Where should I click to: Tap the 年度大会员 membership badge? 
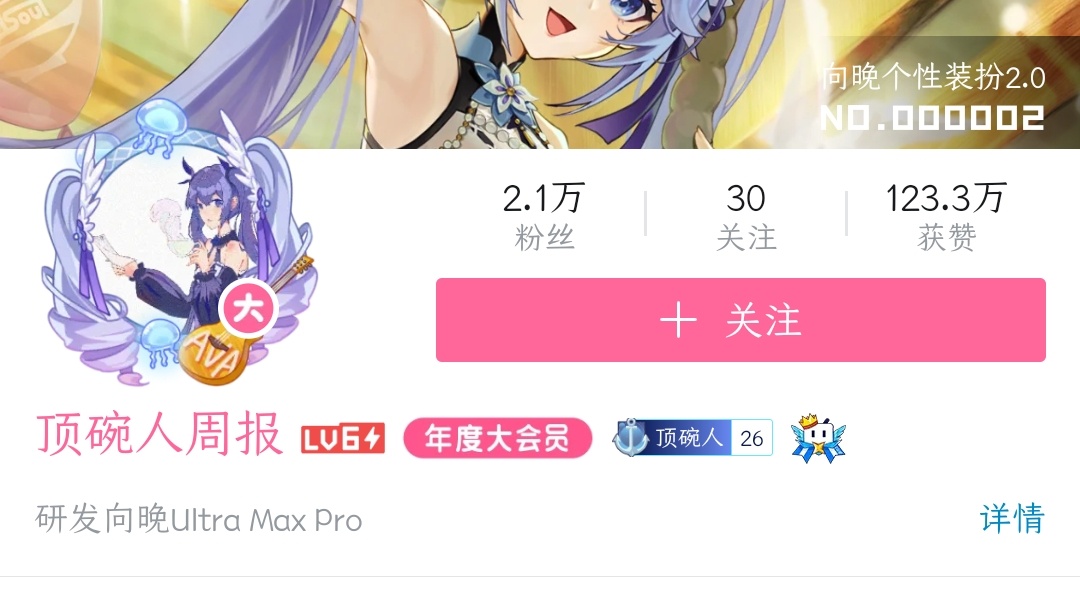coord(497,438)
